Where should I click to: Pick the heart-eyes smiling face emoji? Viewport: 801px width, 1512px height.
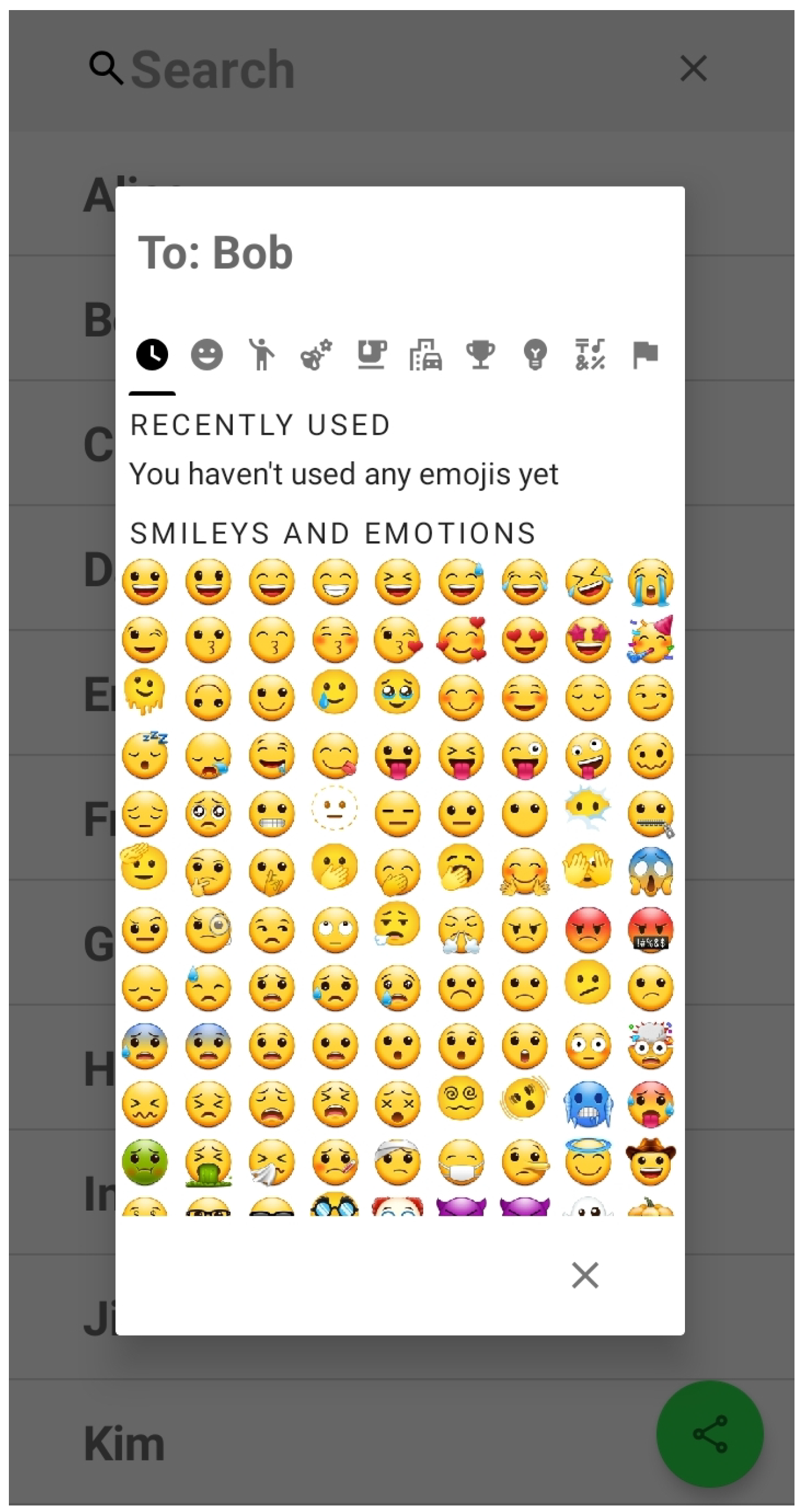tap(525, 640)
